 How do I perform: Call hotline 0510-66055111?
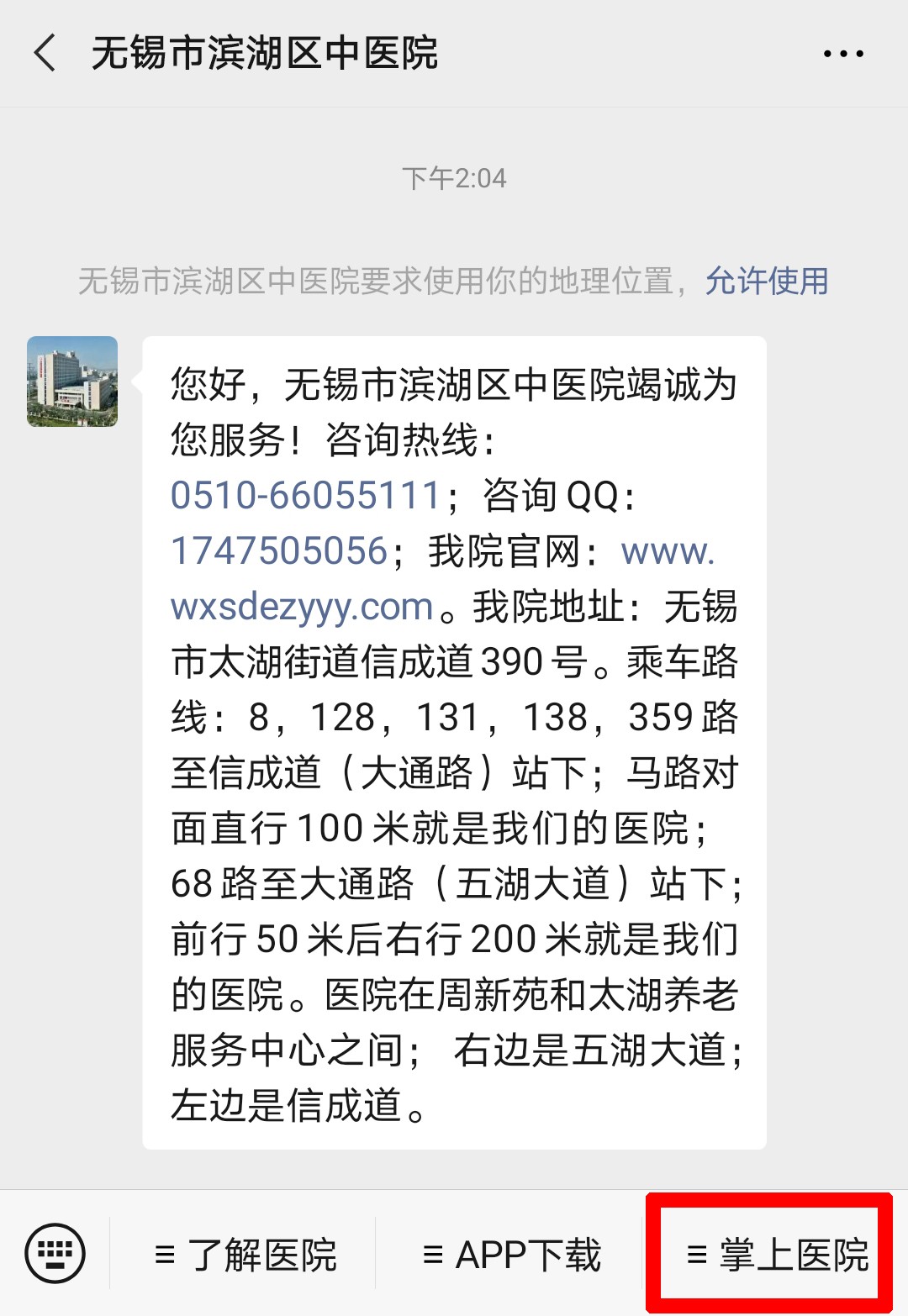click(x=304, y=494)
